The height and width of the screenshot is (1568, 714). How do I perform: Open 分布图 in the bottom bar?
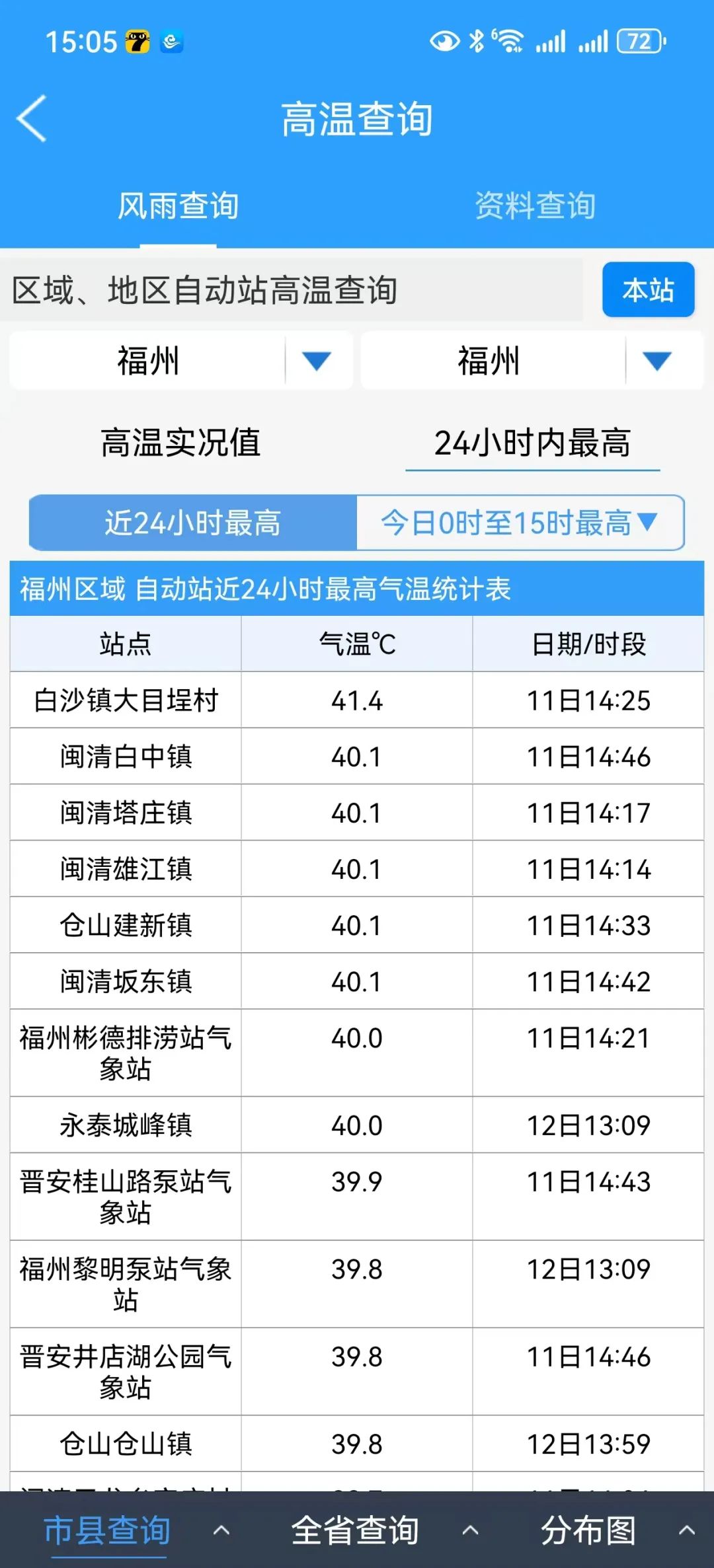[x=588, y=1530]
